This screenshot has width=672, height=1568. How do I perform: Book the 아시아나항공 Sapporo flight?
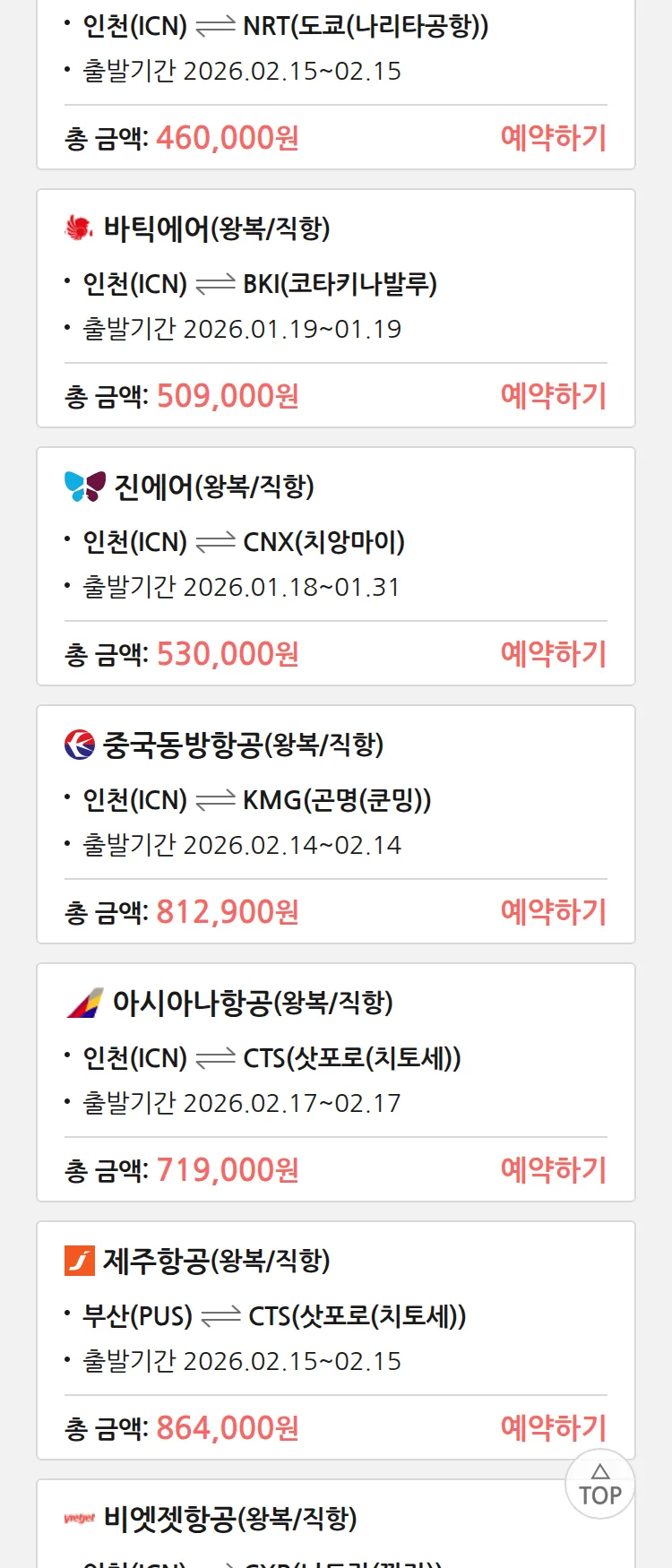coord(553,1170)
